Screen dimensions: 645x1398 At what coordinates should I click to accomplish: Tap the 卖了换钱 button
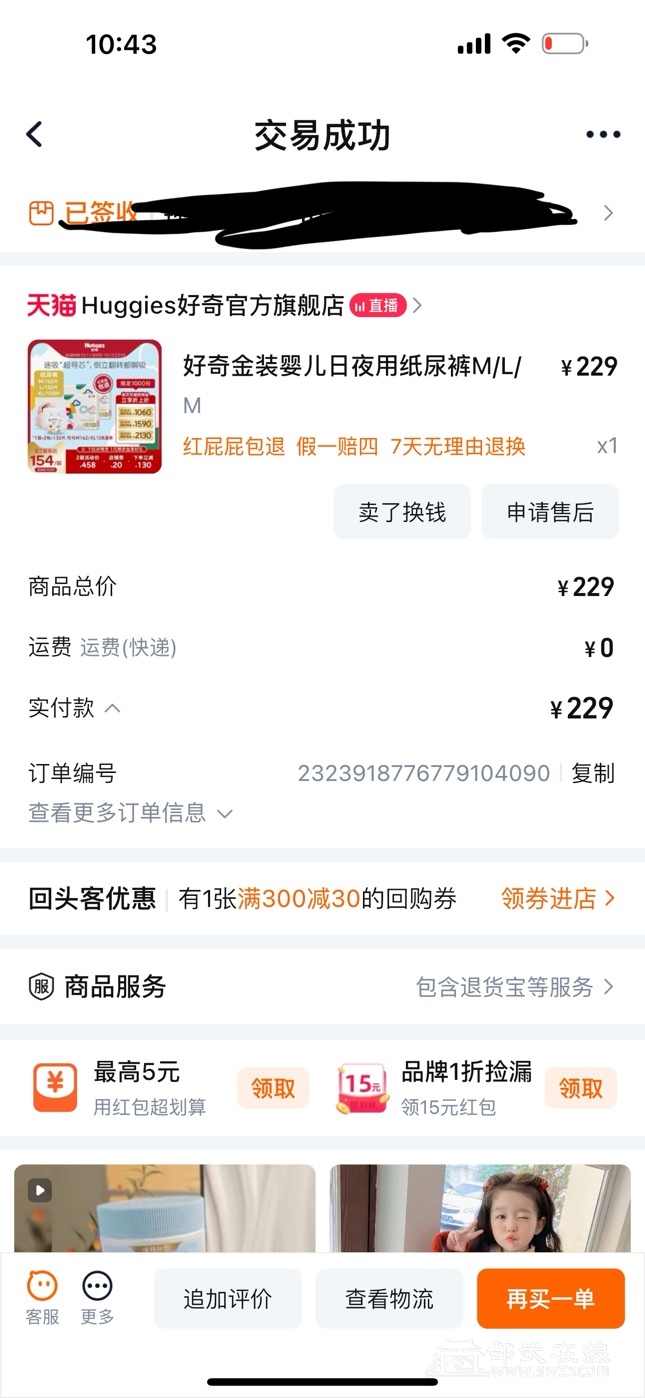point(402,513)
